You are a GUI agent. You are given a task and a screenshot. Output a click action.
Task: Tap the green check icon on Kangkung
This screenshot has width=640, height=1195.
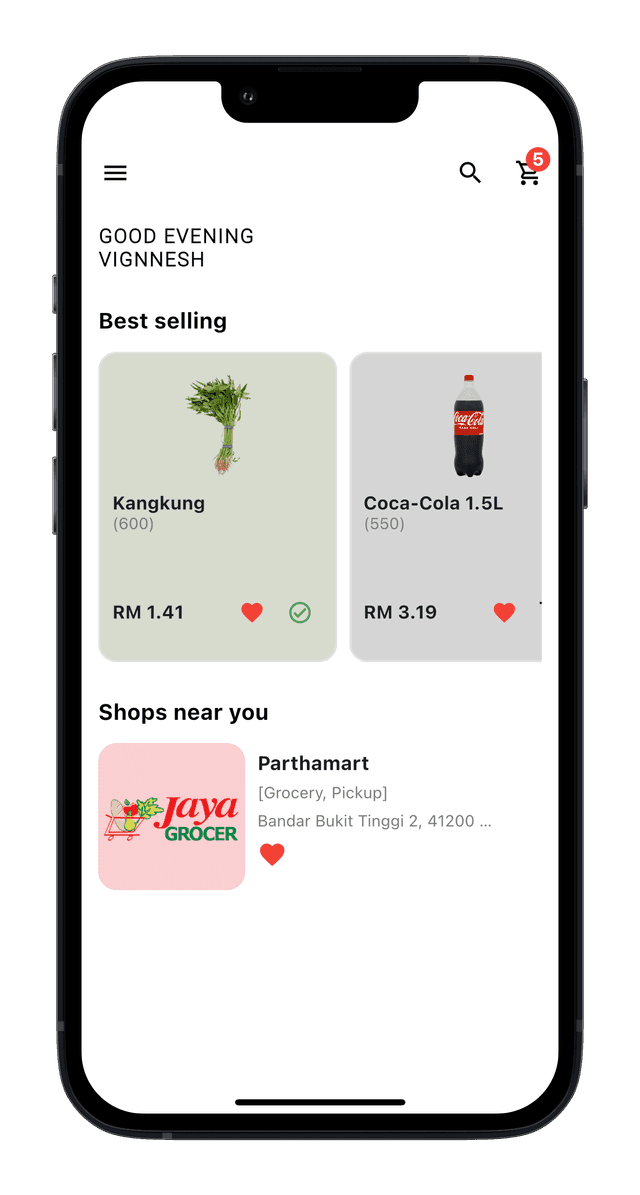click(x=300, y=613)
